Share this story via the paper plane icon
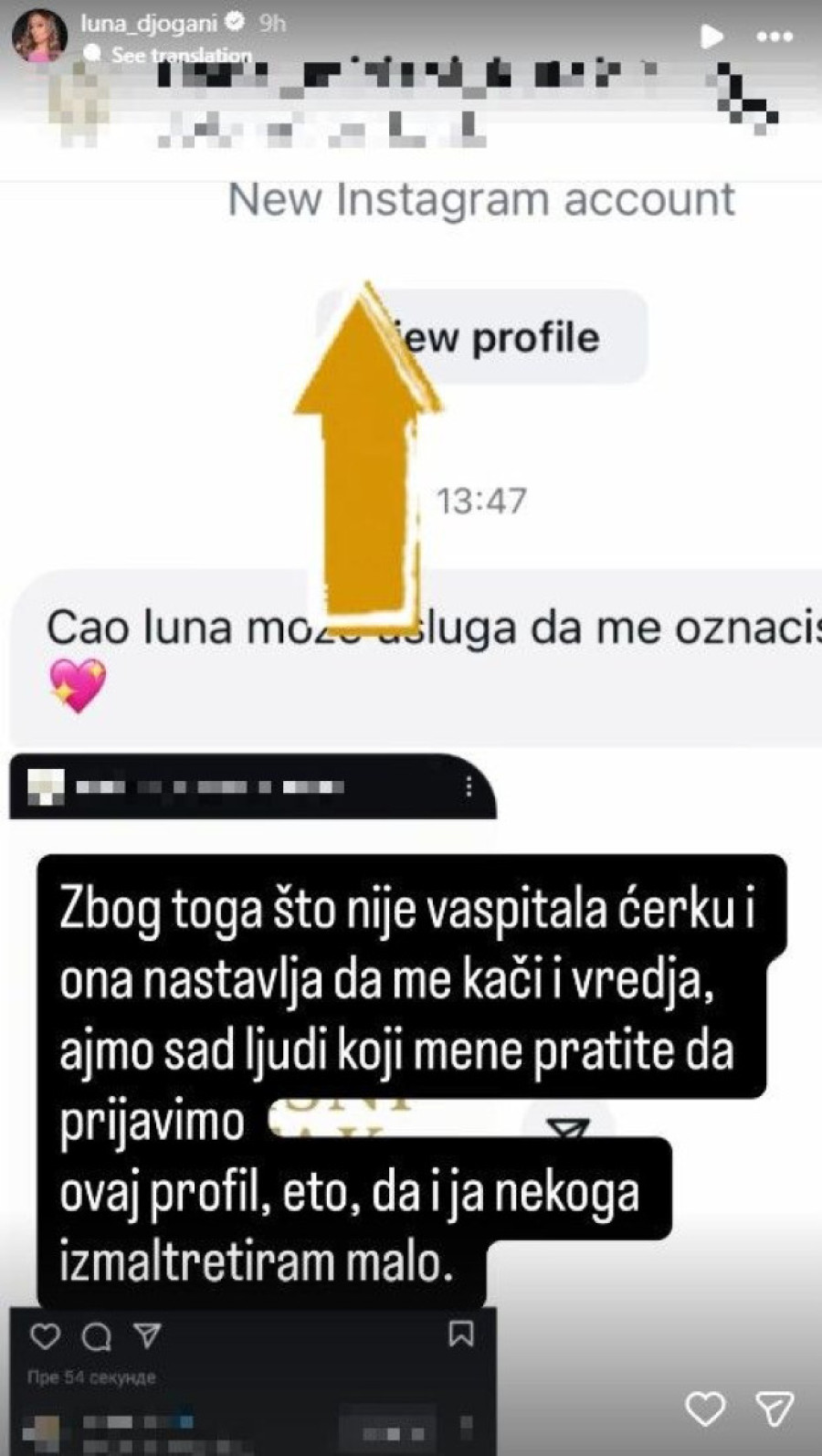822x1456 pixels. click(x=775, y=1409)
